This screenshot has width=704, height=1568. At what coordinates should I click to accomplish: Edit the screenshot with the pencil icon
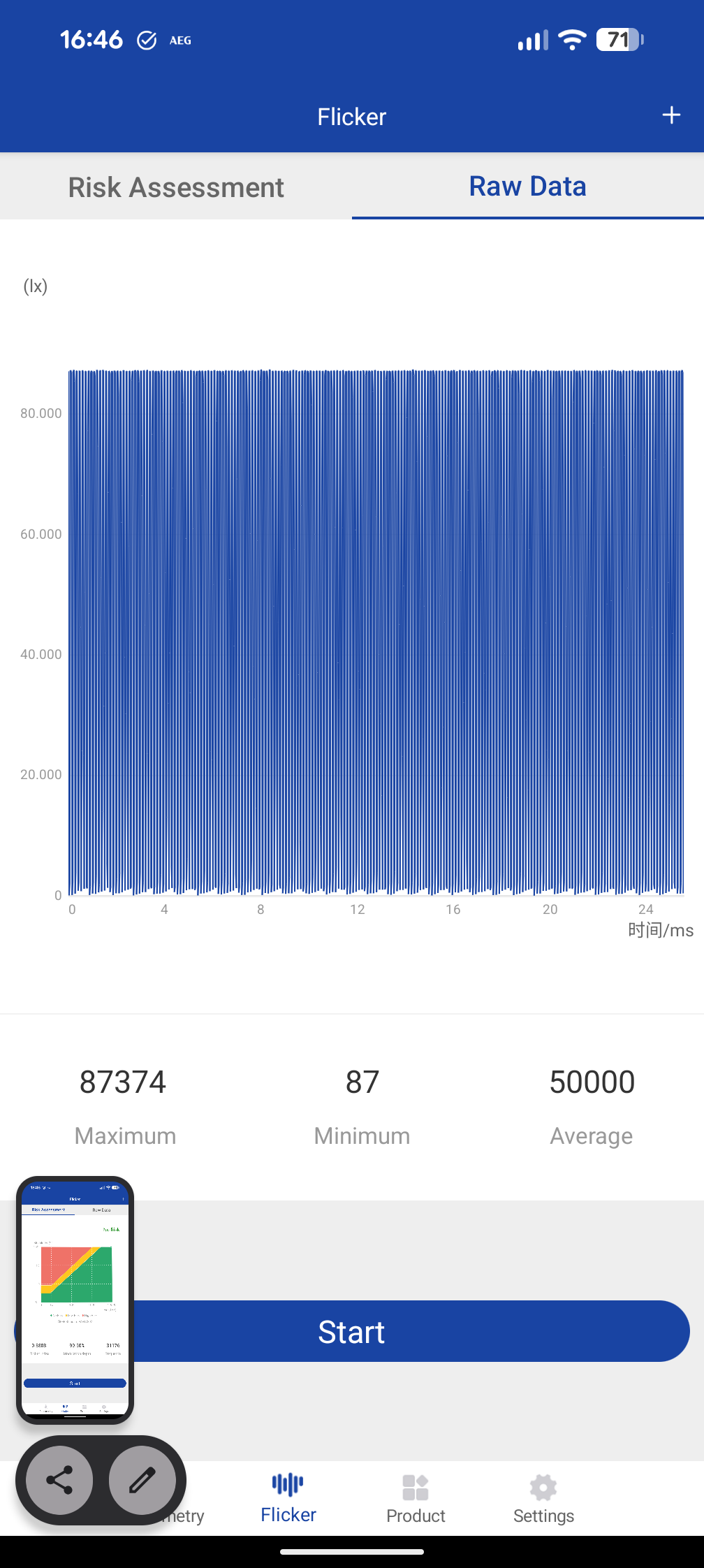click(142, 1480)
